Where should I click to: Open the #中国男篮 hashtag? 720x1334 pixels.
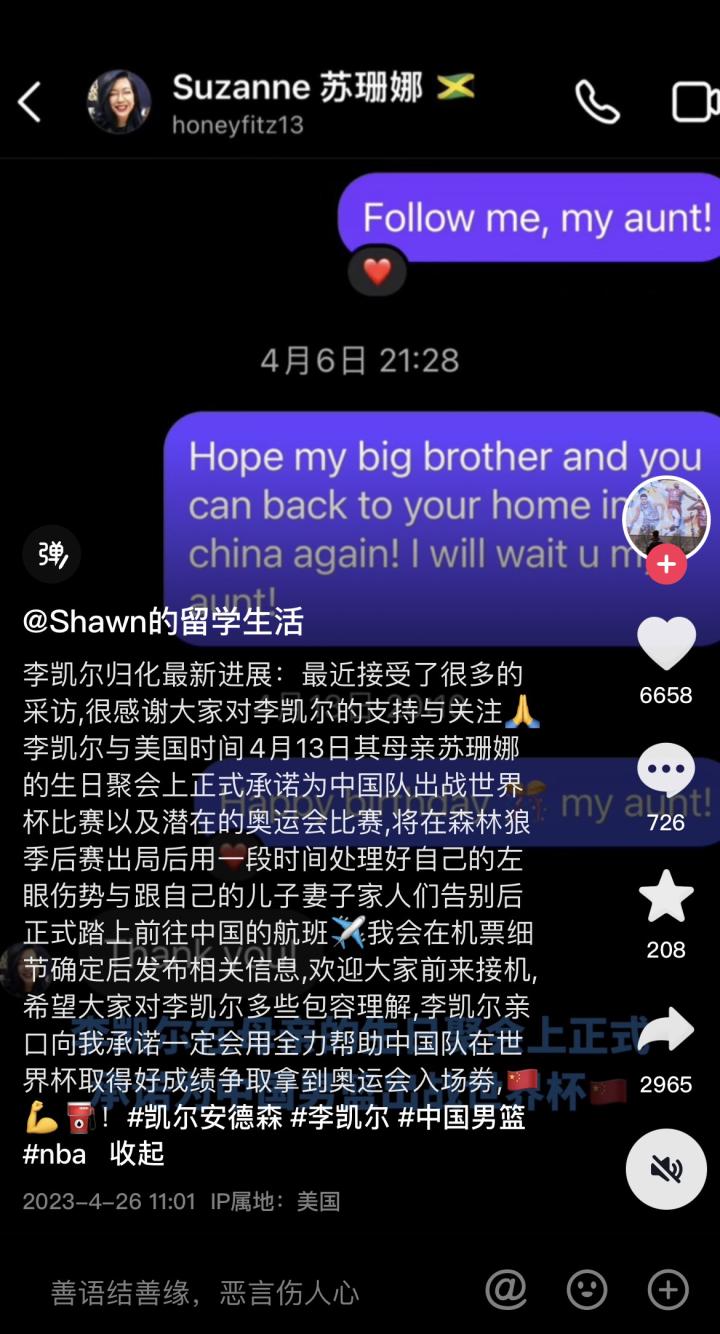[x=461, y=1118]
